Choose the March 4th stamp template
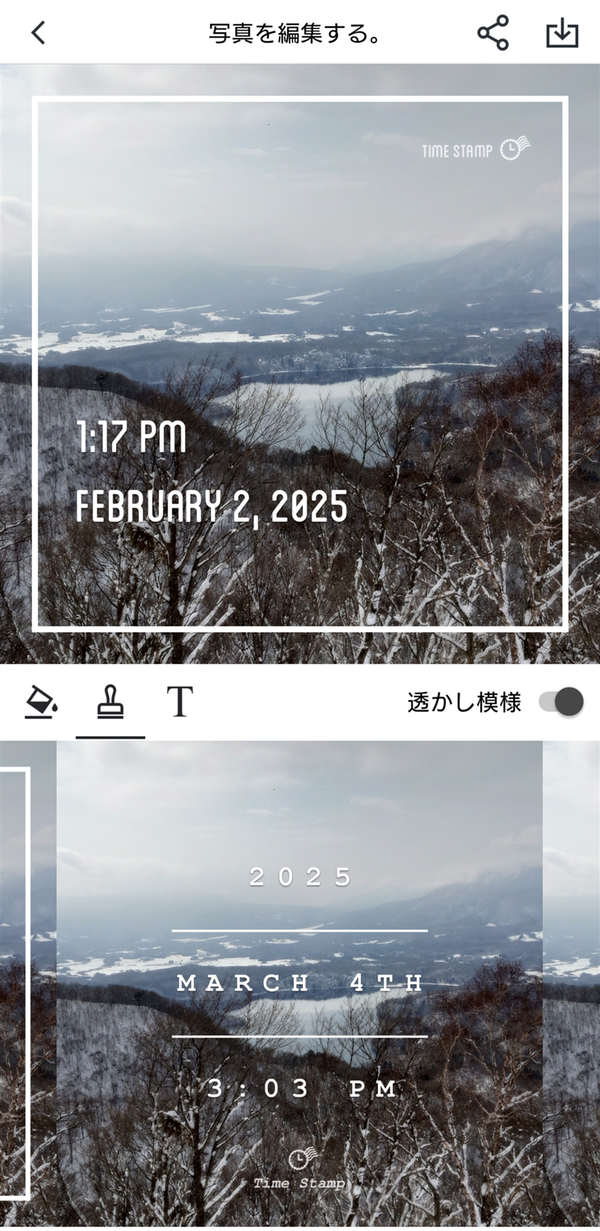The image size is (600, 1231). (300, 983)
